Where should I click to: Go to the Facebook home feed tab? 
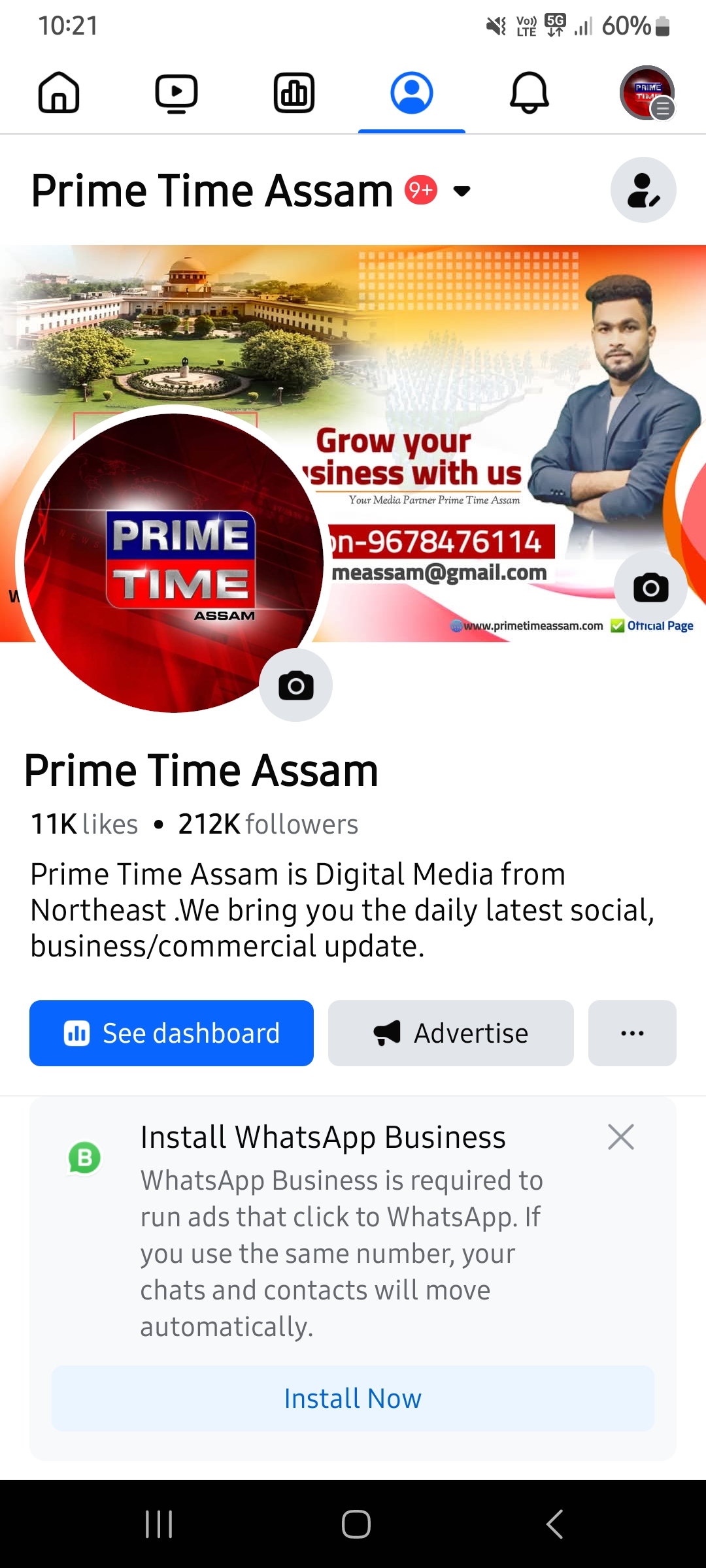[x=59, y=93]
